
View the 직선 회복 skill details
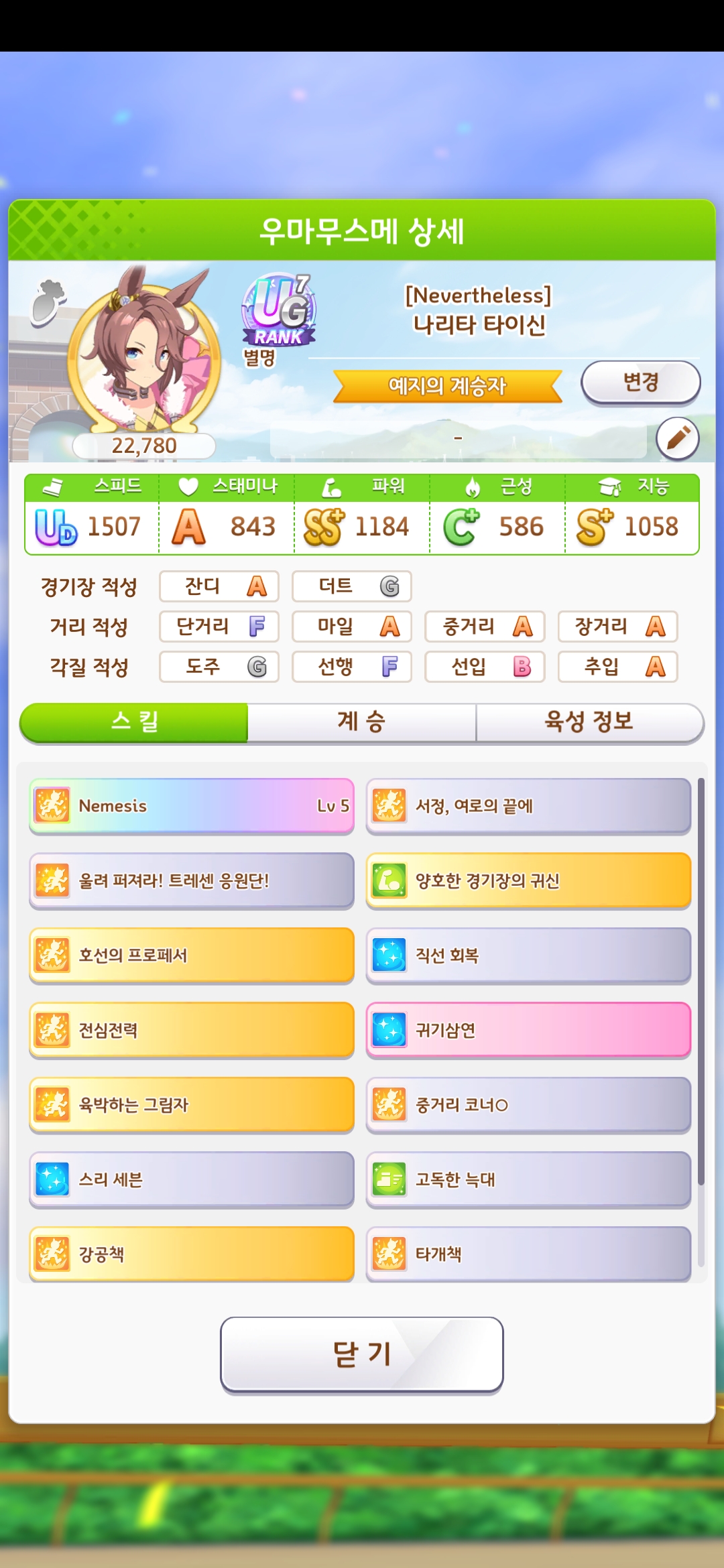528,955
